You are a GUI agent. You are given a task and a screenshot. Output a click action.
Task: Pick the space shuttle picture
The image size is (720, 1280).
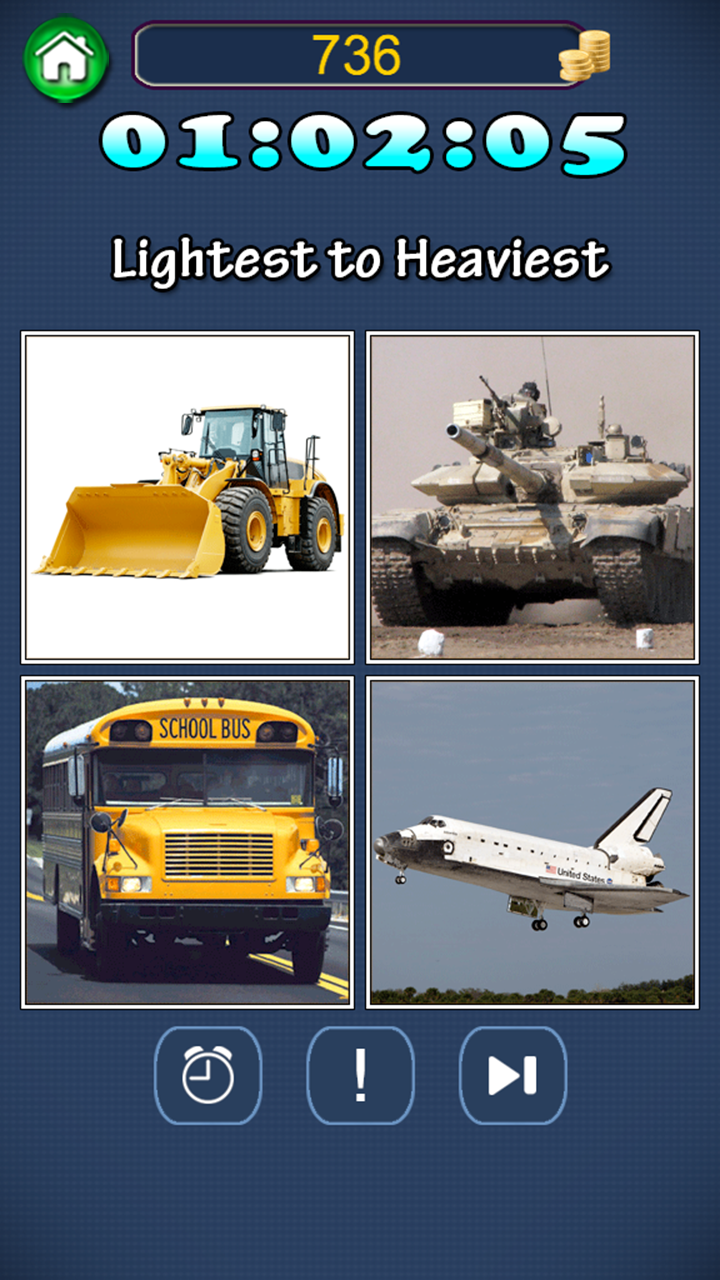click(x=532, y=842)
